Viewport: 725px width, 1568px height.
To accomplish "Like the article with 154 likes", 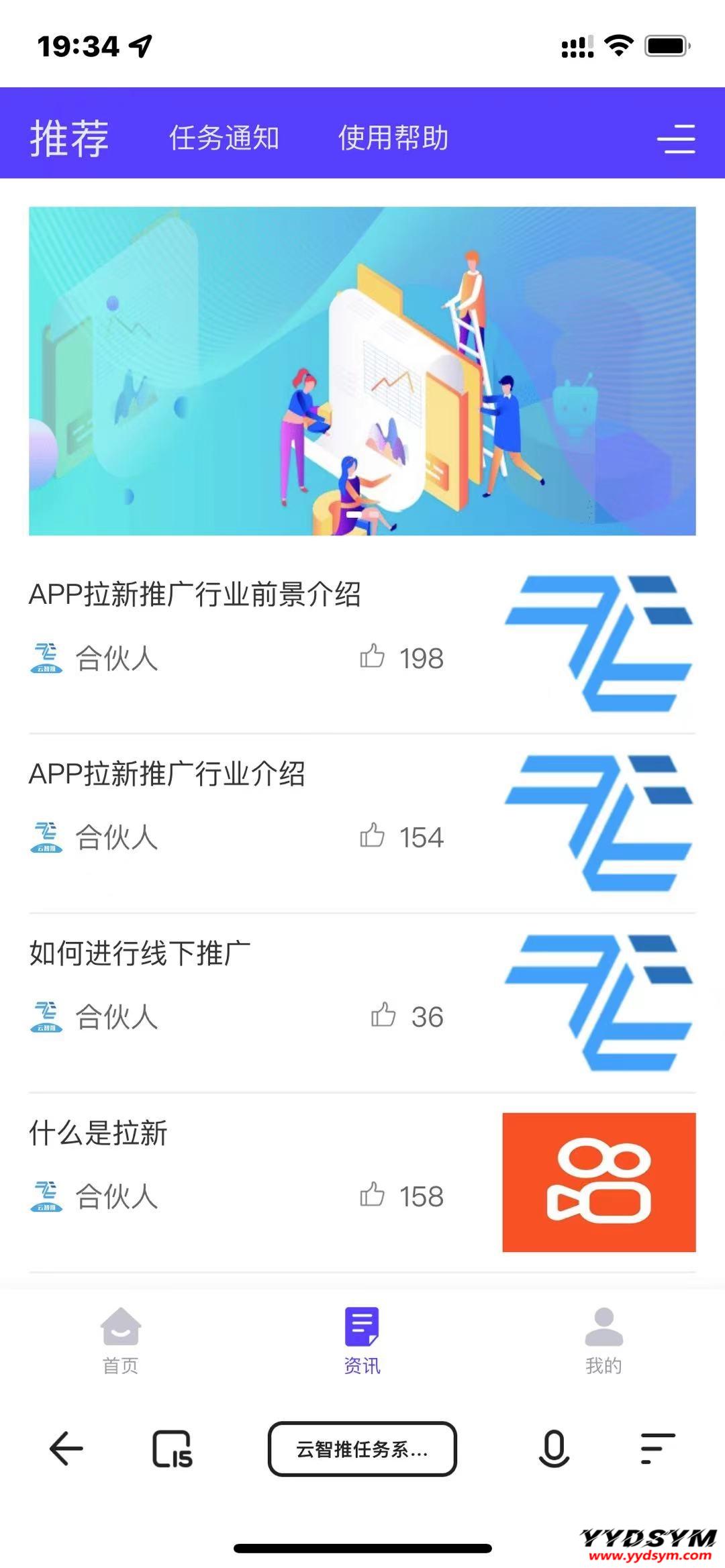I will pos(373,835).
